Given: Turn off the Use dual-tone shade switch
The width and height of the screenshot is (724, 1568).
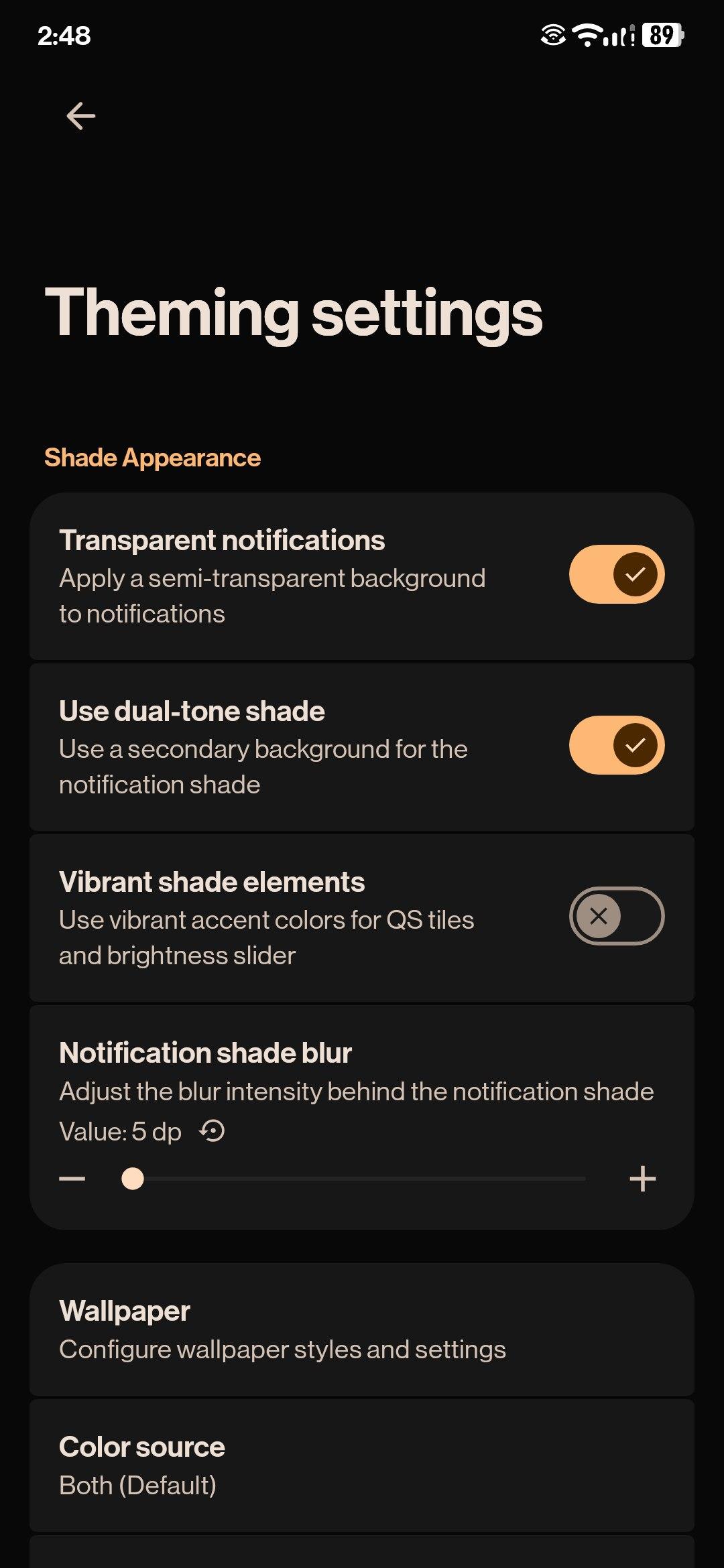Looking at the screenshot, I should tap(616, 745).
